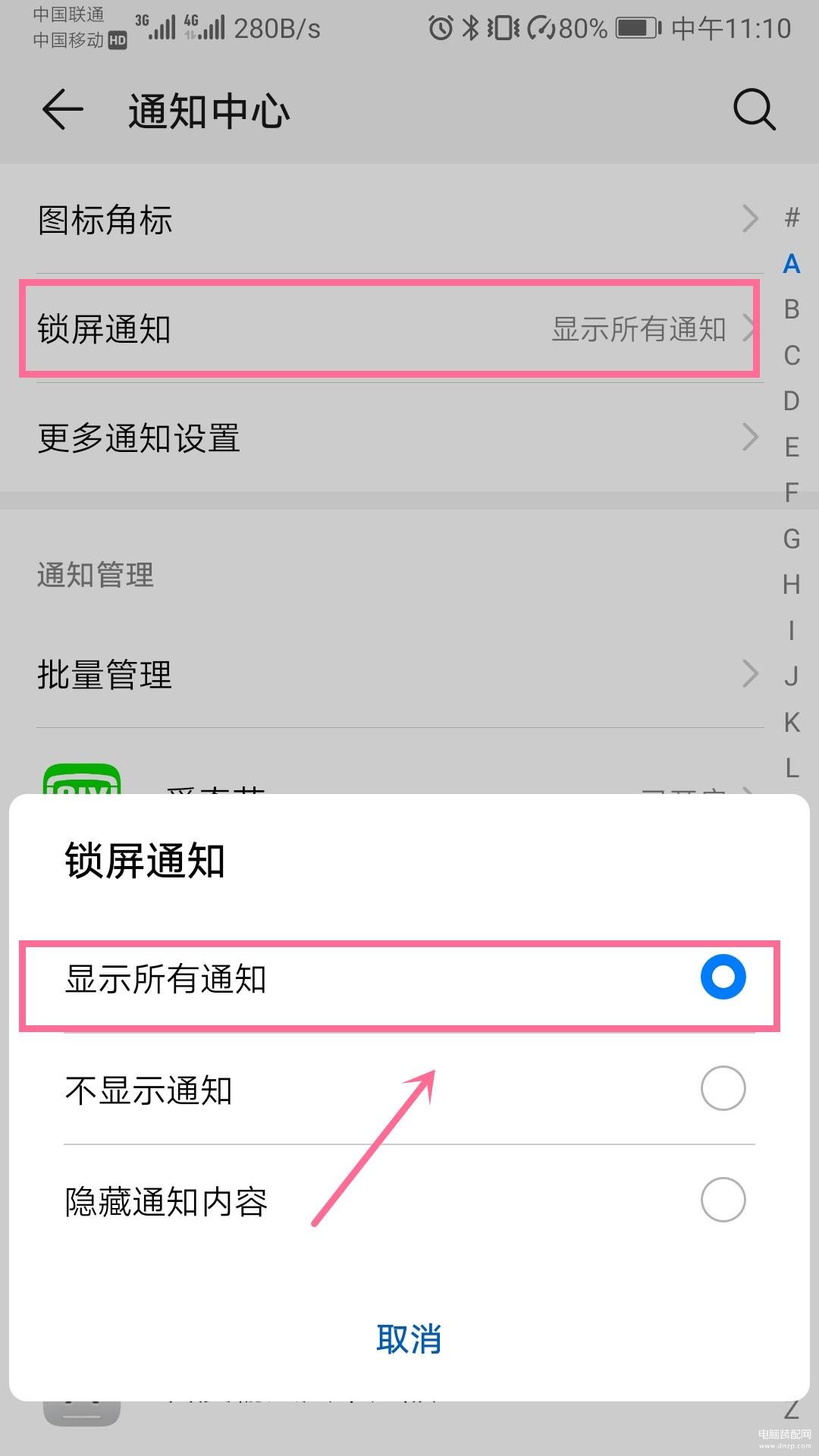The image size is (819, 1456).
Task: Jump to letter H in index
Action: 792,585
